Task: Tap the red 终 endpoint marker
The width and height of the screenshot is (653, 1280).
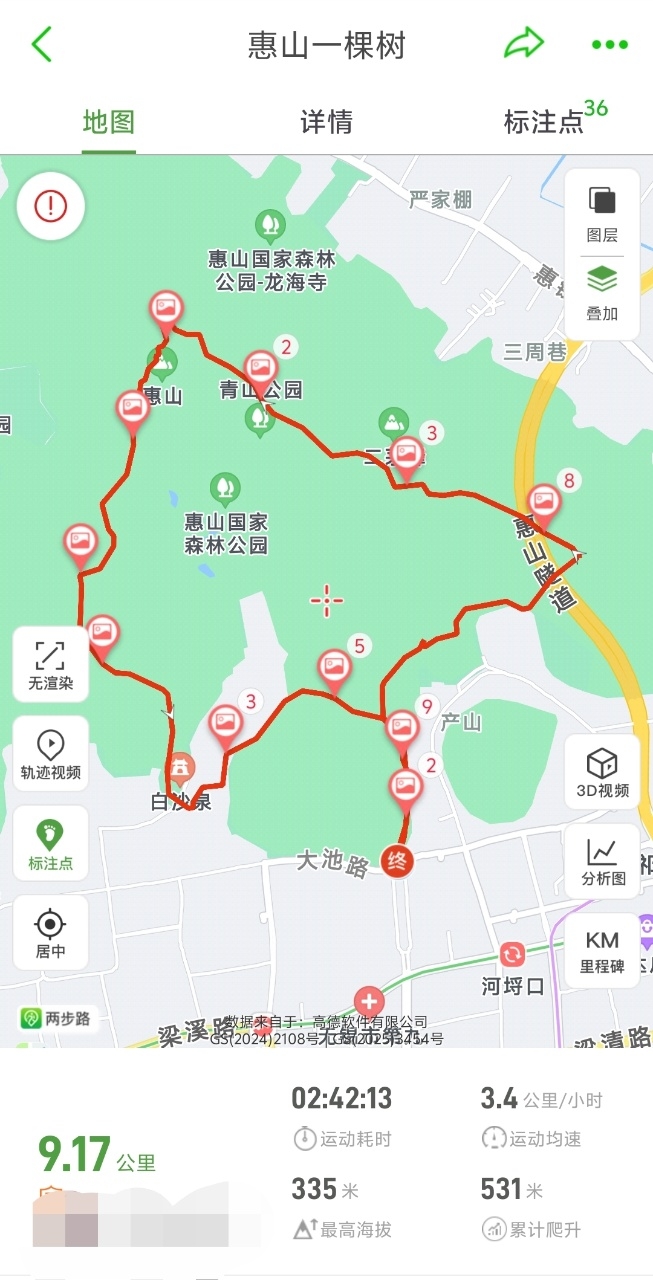Action: pos(397,860)
